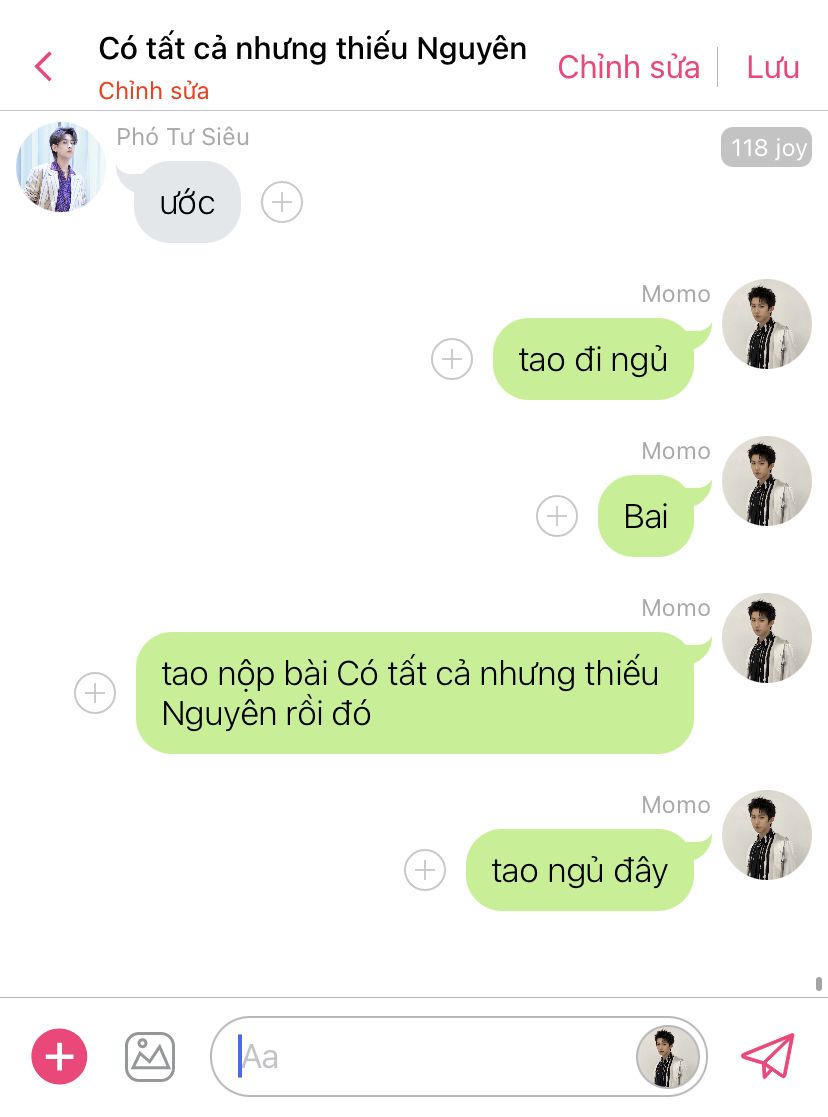Switch sender via avatar in input field
This screenshot has width=828, height=1117.
667,1056
